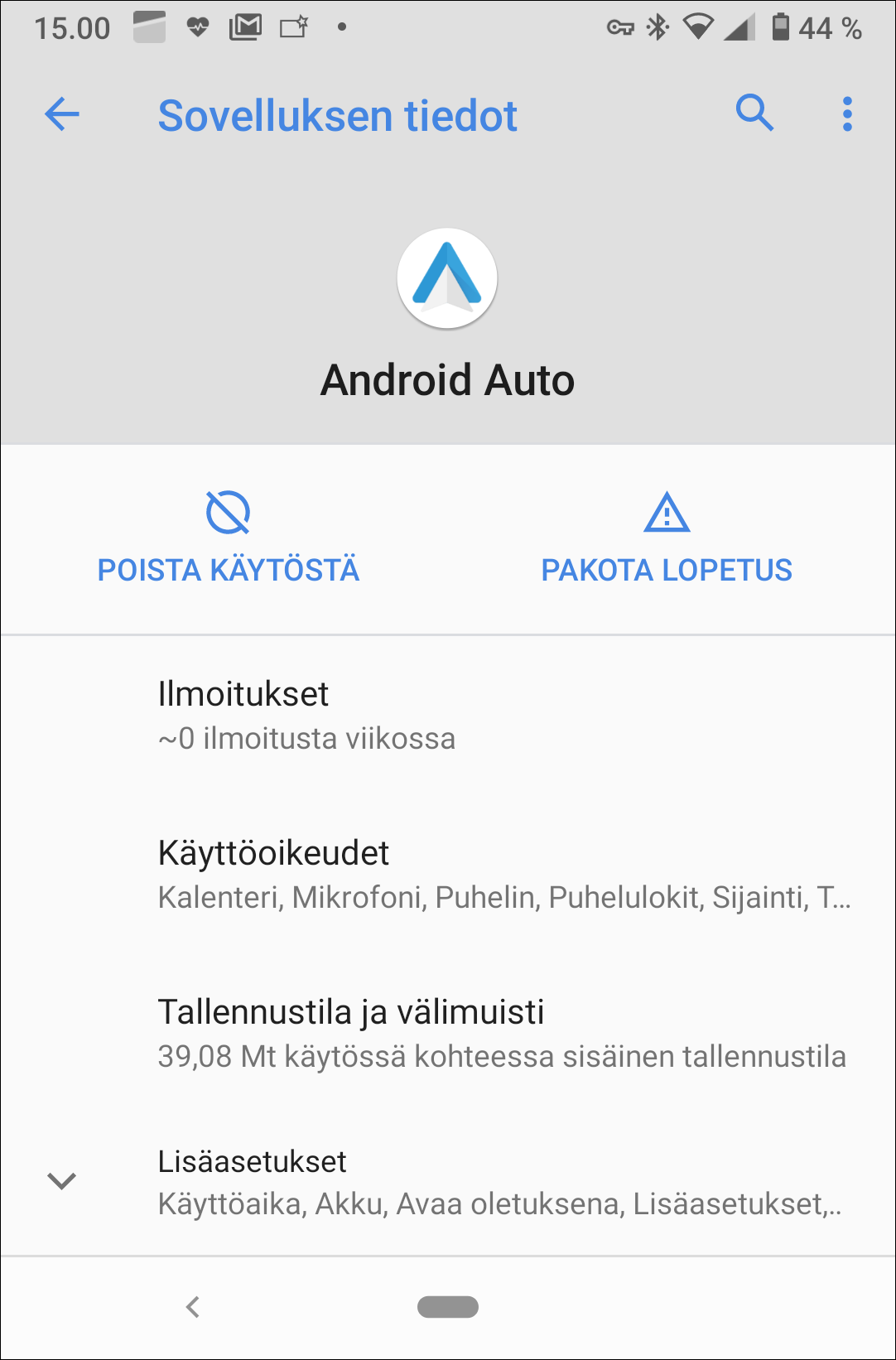Tap the downward chevron next to Lisäasetukset
The height and width of the screenshot is (1360, 896).
click(61, 1179)
